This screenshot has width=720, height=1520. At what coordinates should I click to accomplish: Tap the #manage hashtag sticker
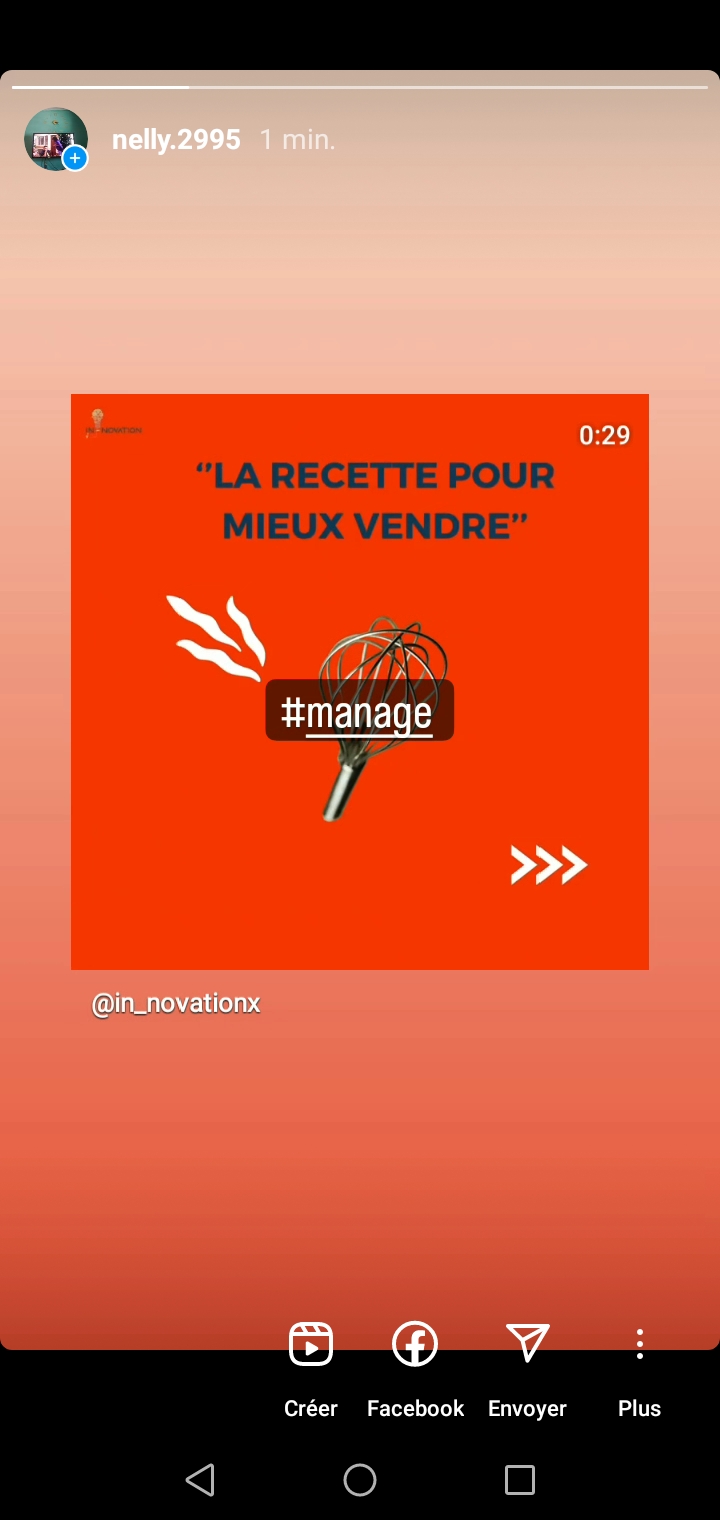point(359,711)
